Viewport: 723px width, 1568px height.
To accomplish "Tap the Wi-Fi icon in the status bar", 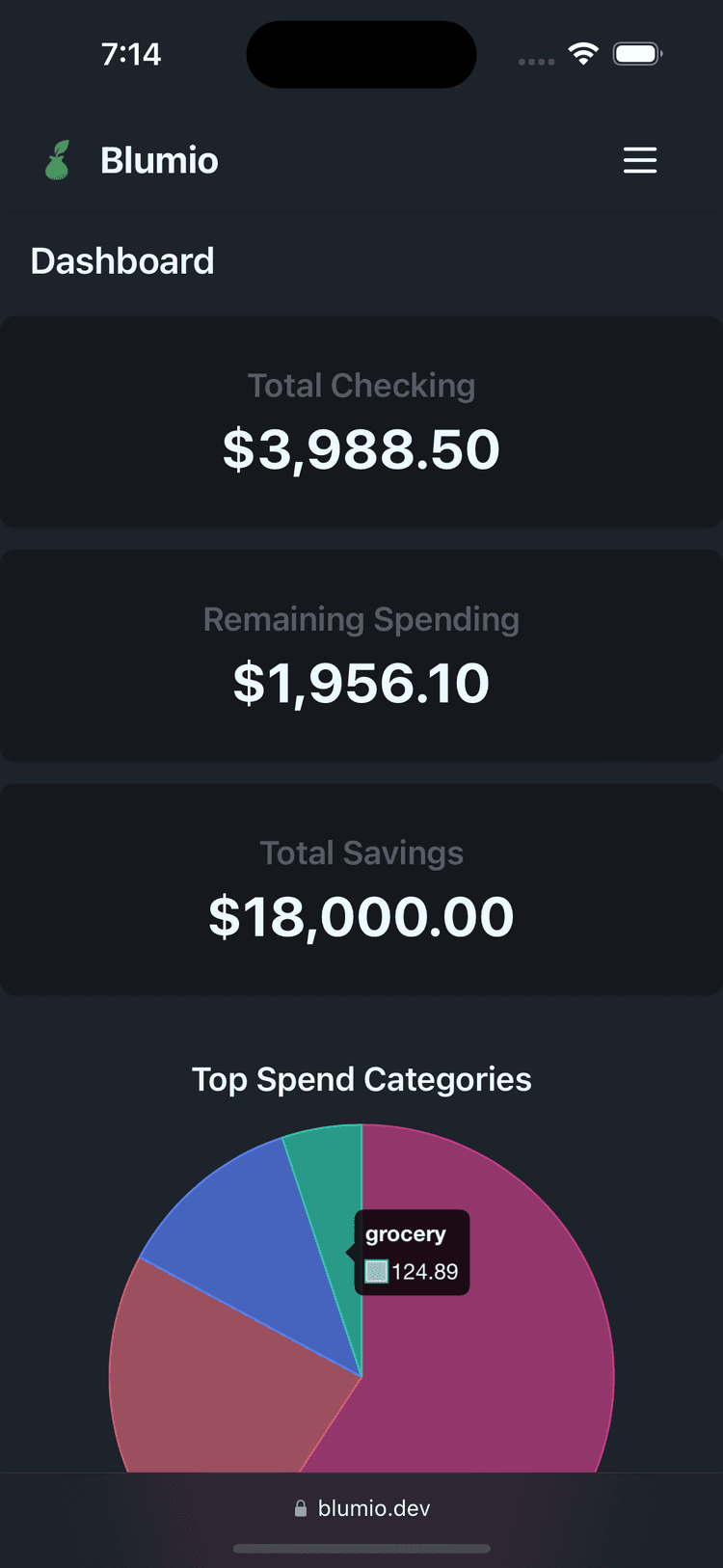I will pos(582,54).
